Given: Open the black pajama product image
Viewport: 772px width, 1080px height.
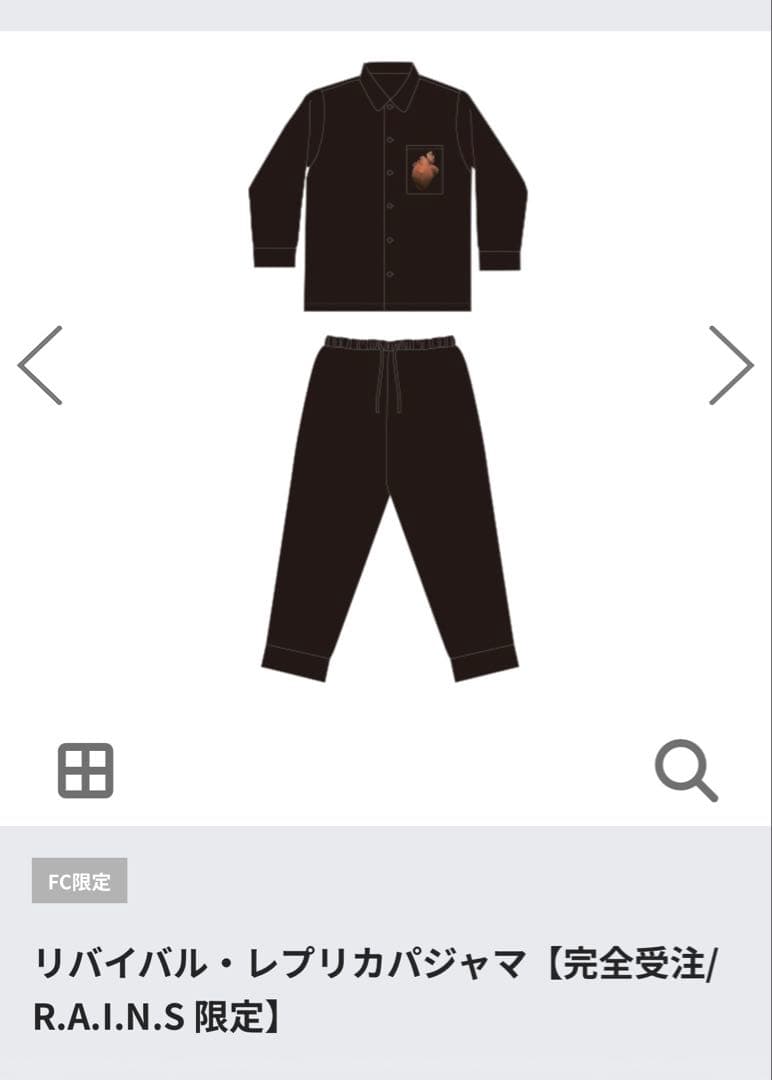Looking at the screenshot, I should (388, 370).
